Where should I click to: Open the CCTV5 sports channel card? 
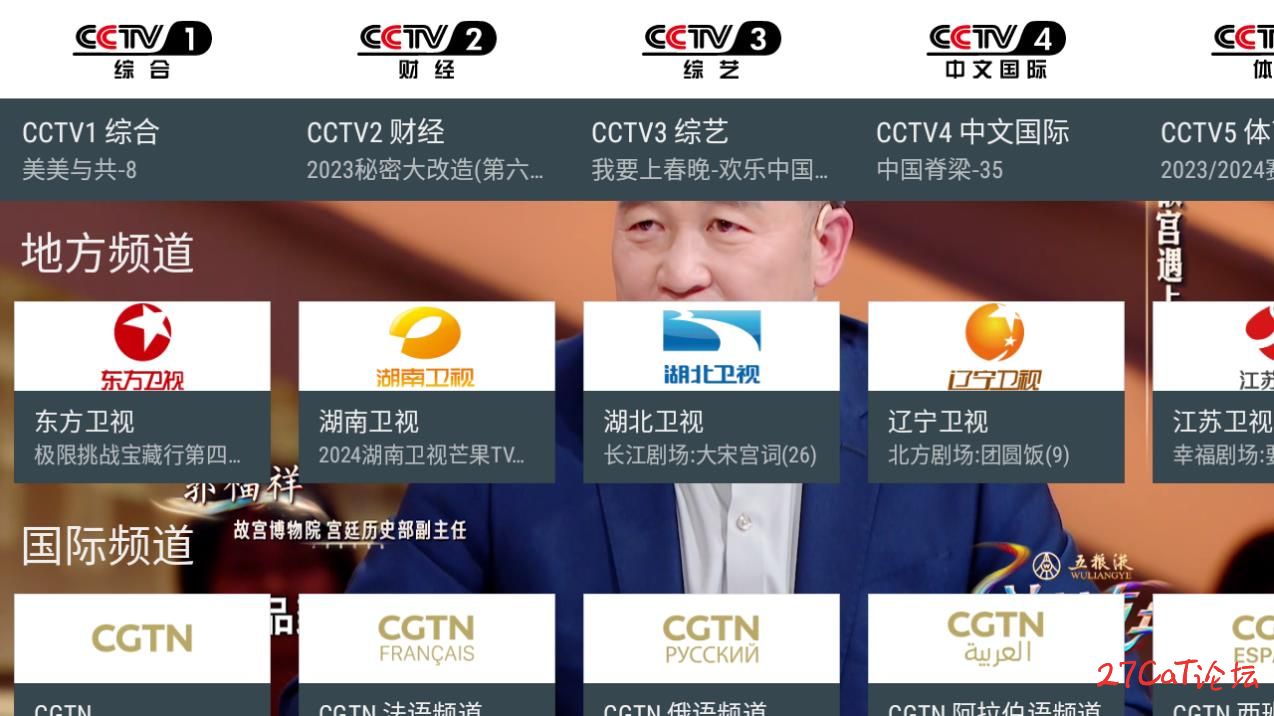1214,100
